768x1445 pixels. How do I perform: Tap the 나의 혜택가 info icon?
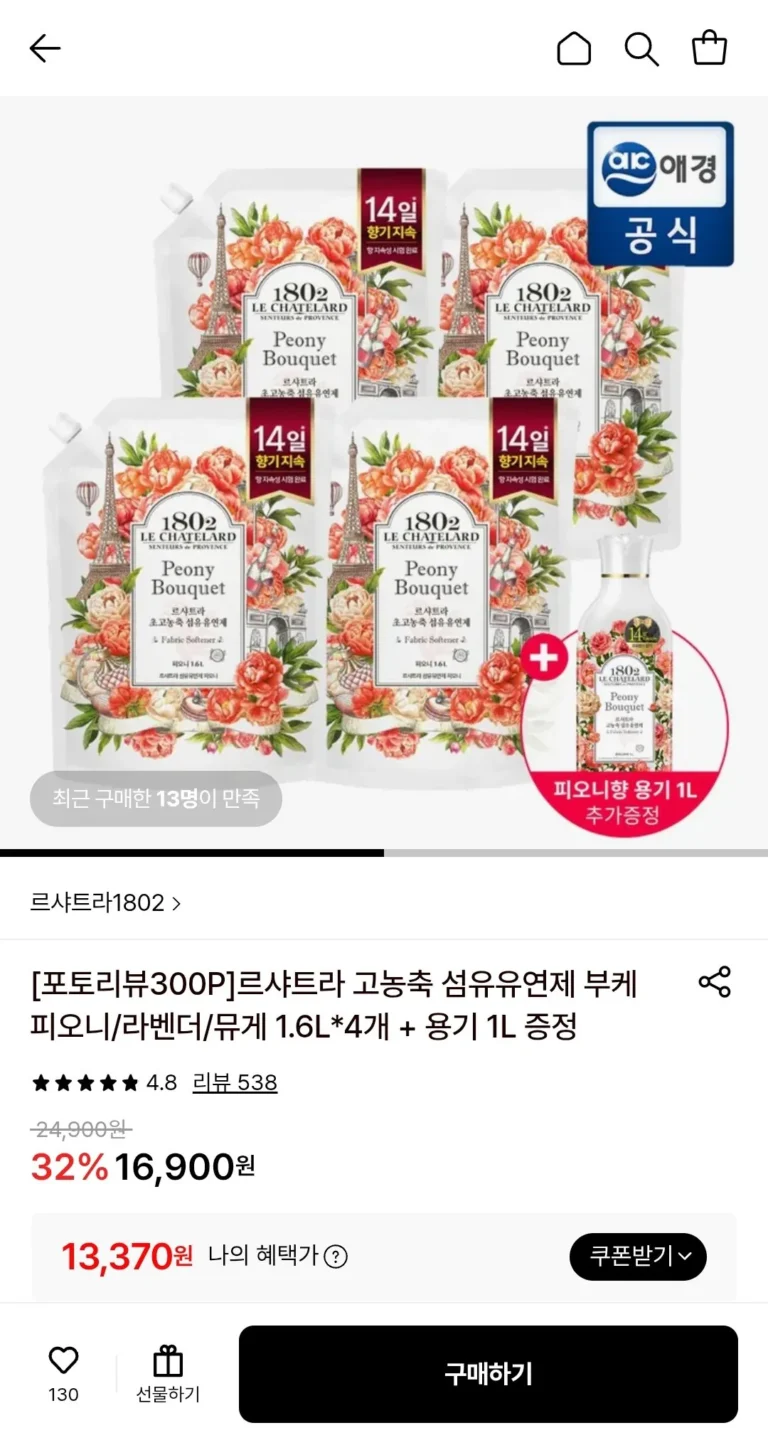pos(336,1256)
